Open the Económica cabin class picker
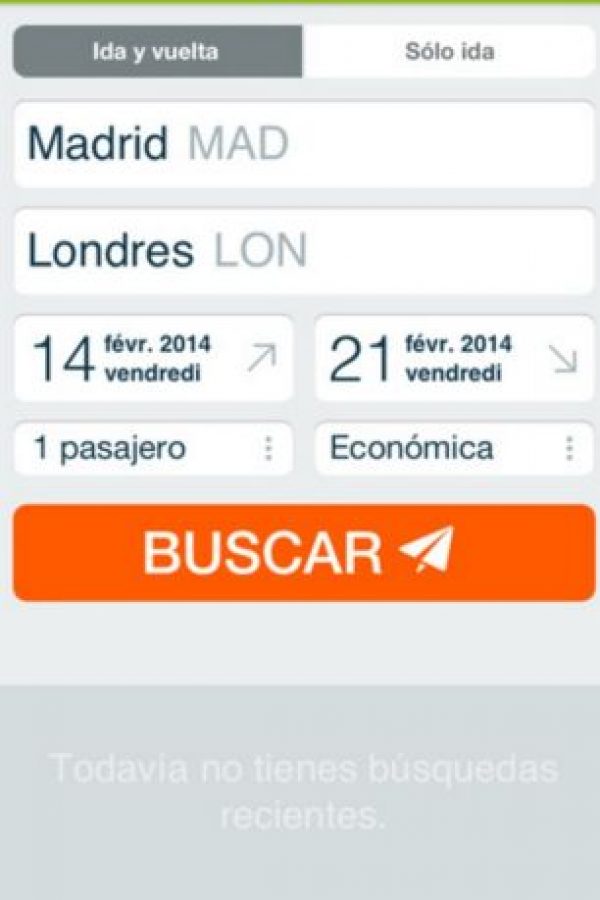This screenshot has width=600, height=900. [x=454, y=449]
